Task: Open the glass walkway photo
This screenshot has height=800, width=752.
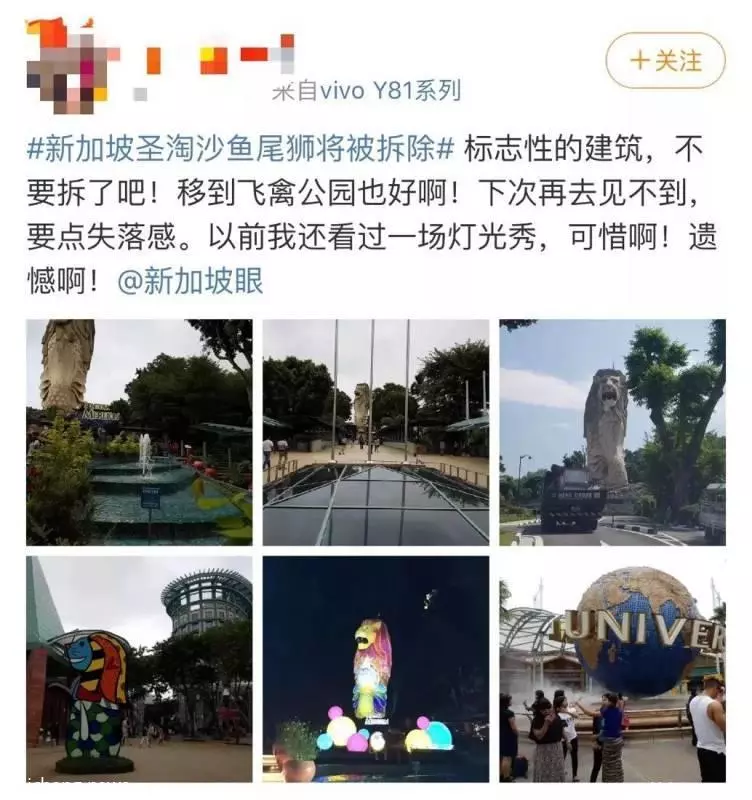Action: pos(376,432)
